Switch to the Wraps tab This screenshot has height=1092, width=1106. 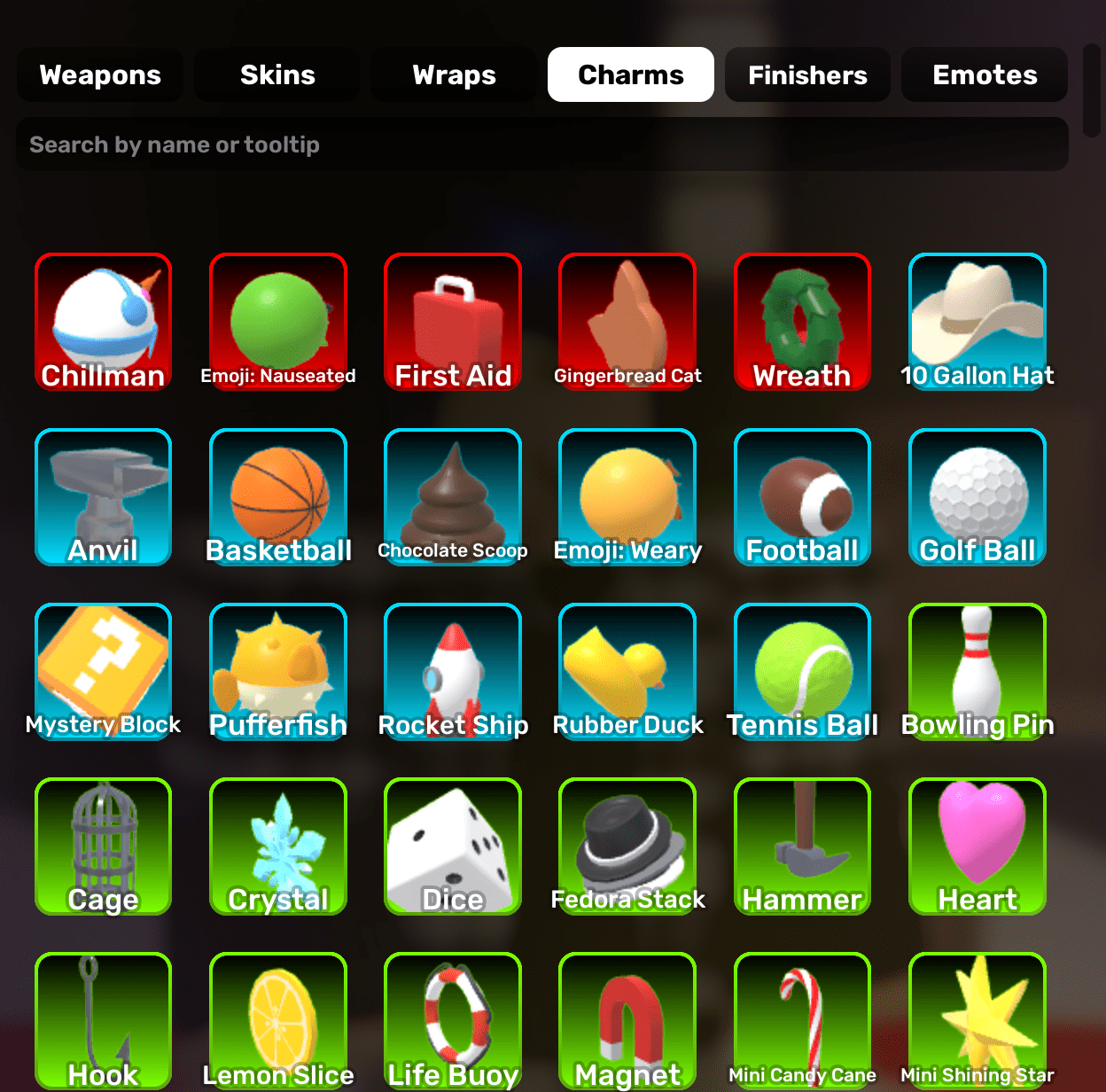454,75
